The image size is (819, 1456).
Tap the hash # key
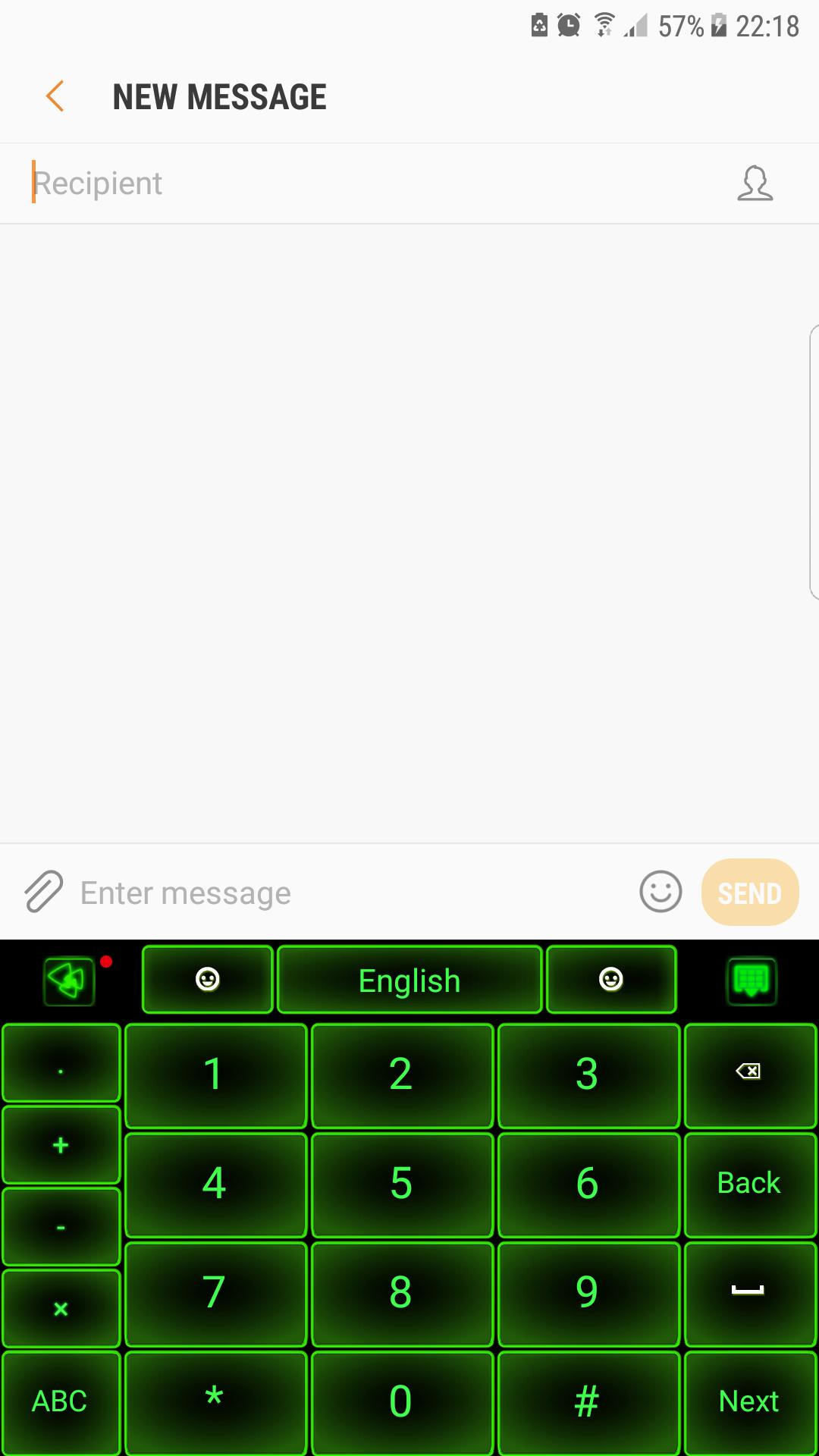click(588, 1401)
